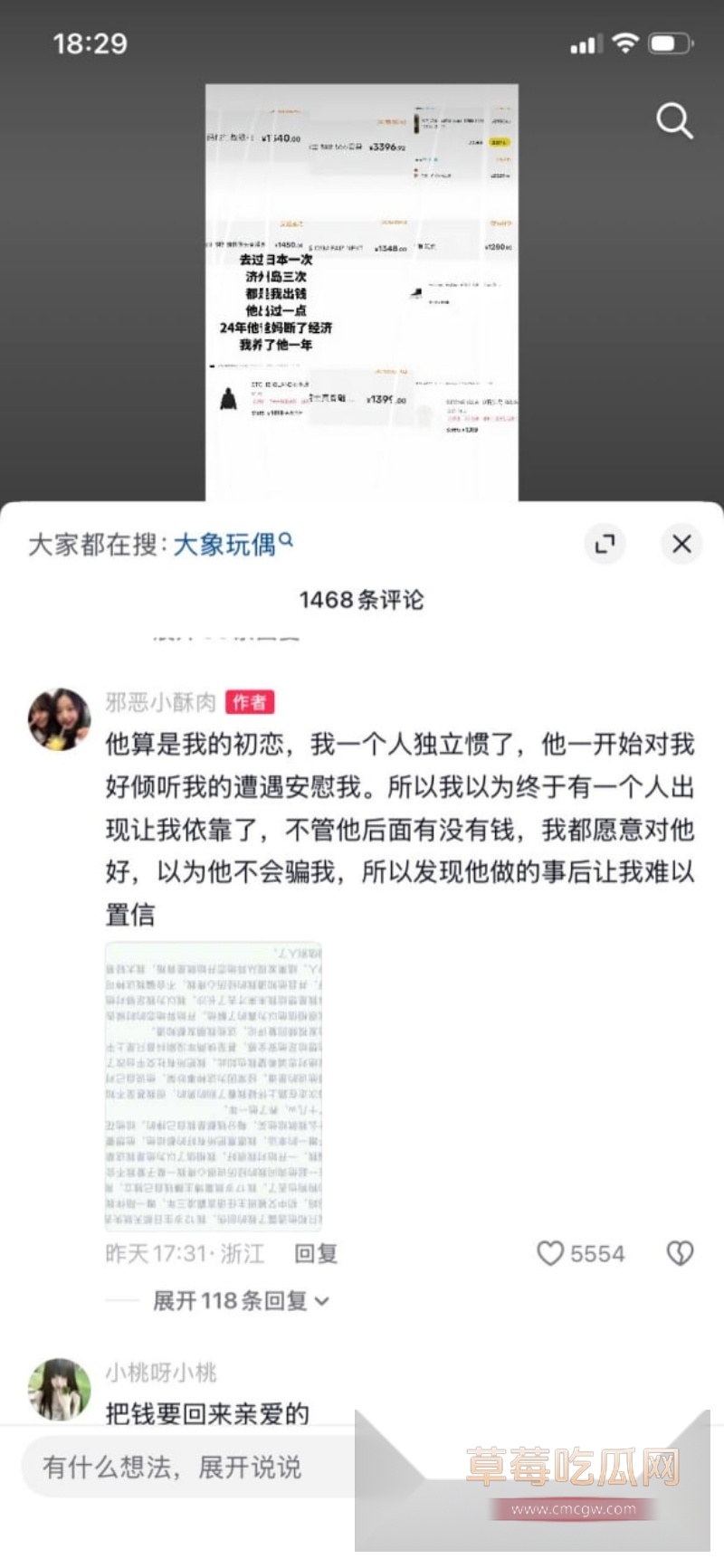Open 小桃呀小桃's profile avatar
724x1568 pixels.
coord(60,1389)
